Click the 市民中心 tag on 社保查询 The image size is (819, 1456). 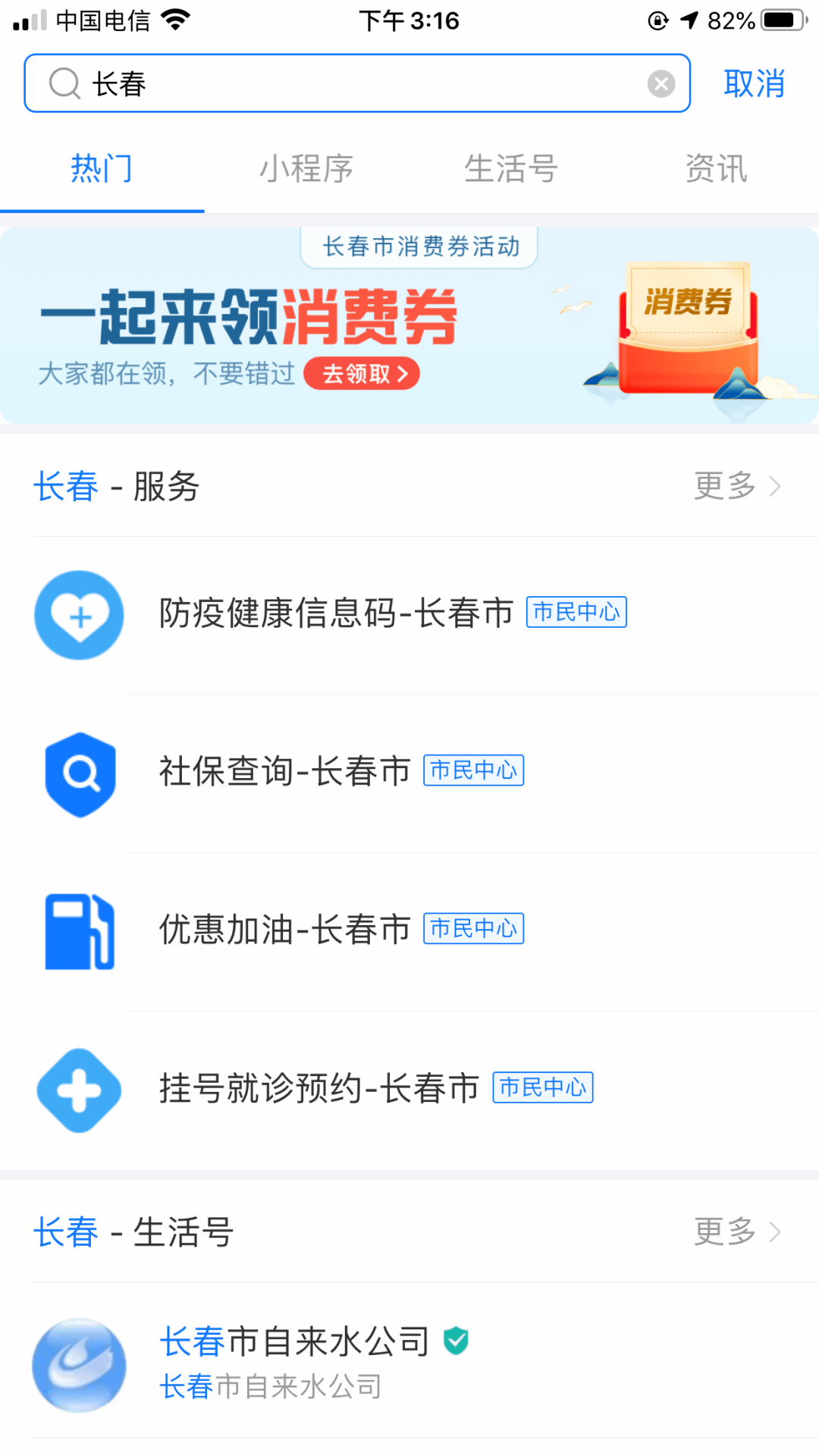click(474, 770)
